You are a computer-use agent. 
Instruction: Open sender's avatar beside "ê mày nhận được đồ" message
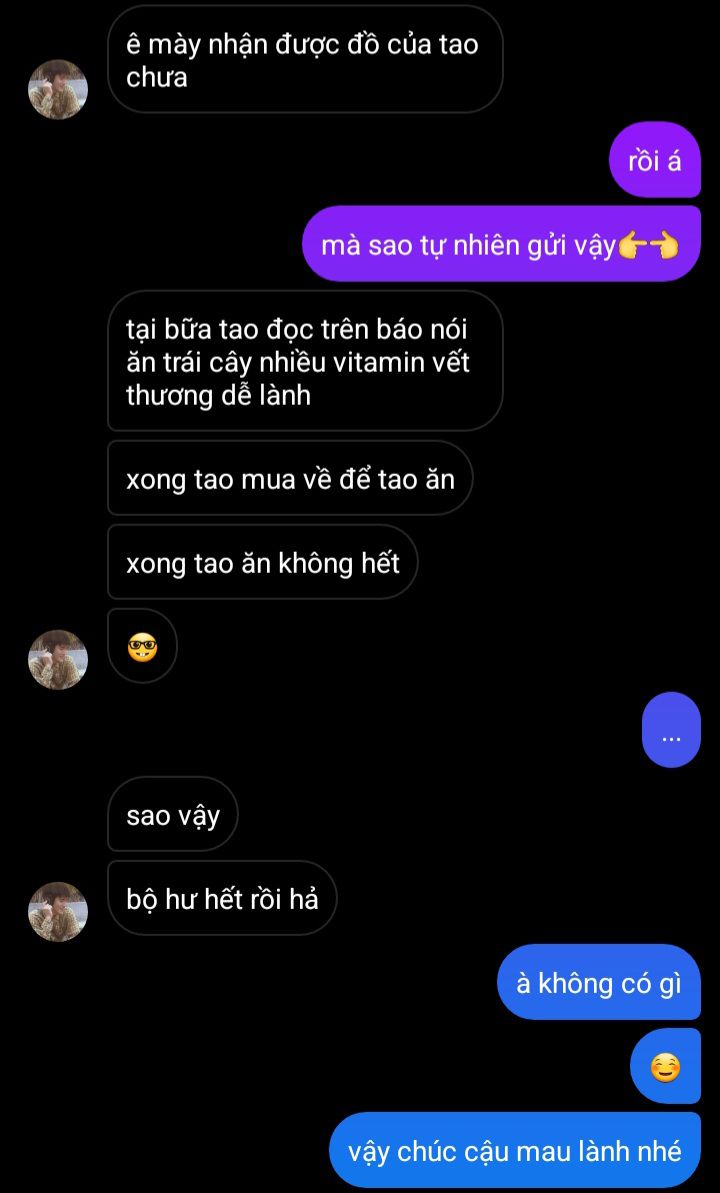58,90
